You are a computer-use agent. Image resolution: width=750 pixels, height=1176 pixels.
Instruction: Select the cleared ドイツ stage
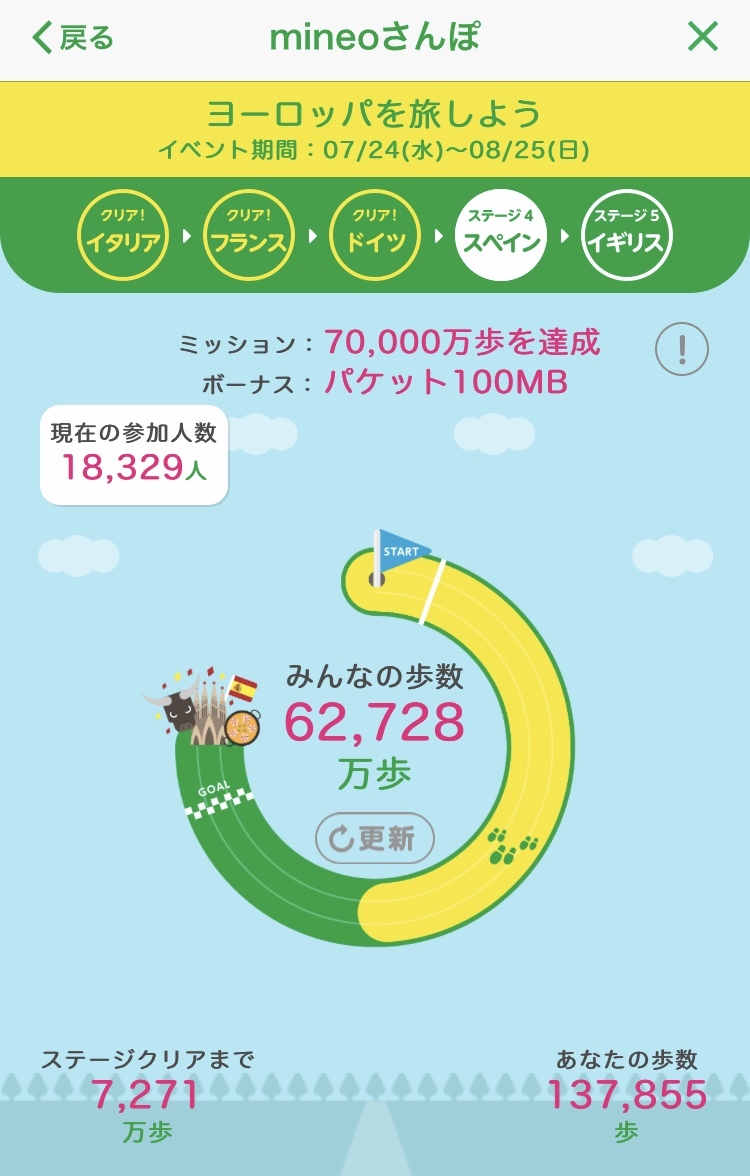(x=375, y=235)
